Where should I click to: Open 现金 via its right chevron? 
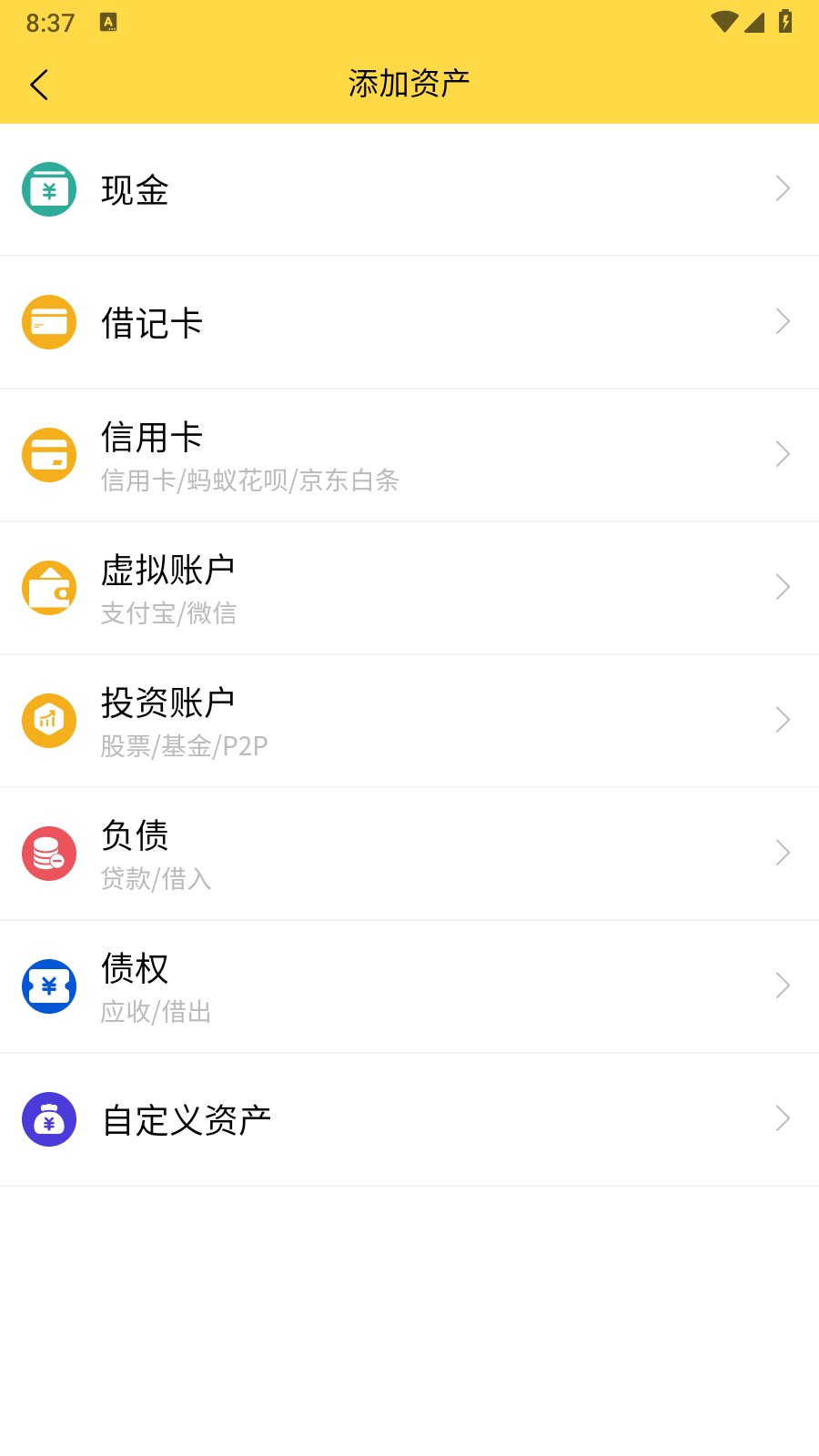click(x=783, y=188)
